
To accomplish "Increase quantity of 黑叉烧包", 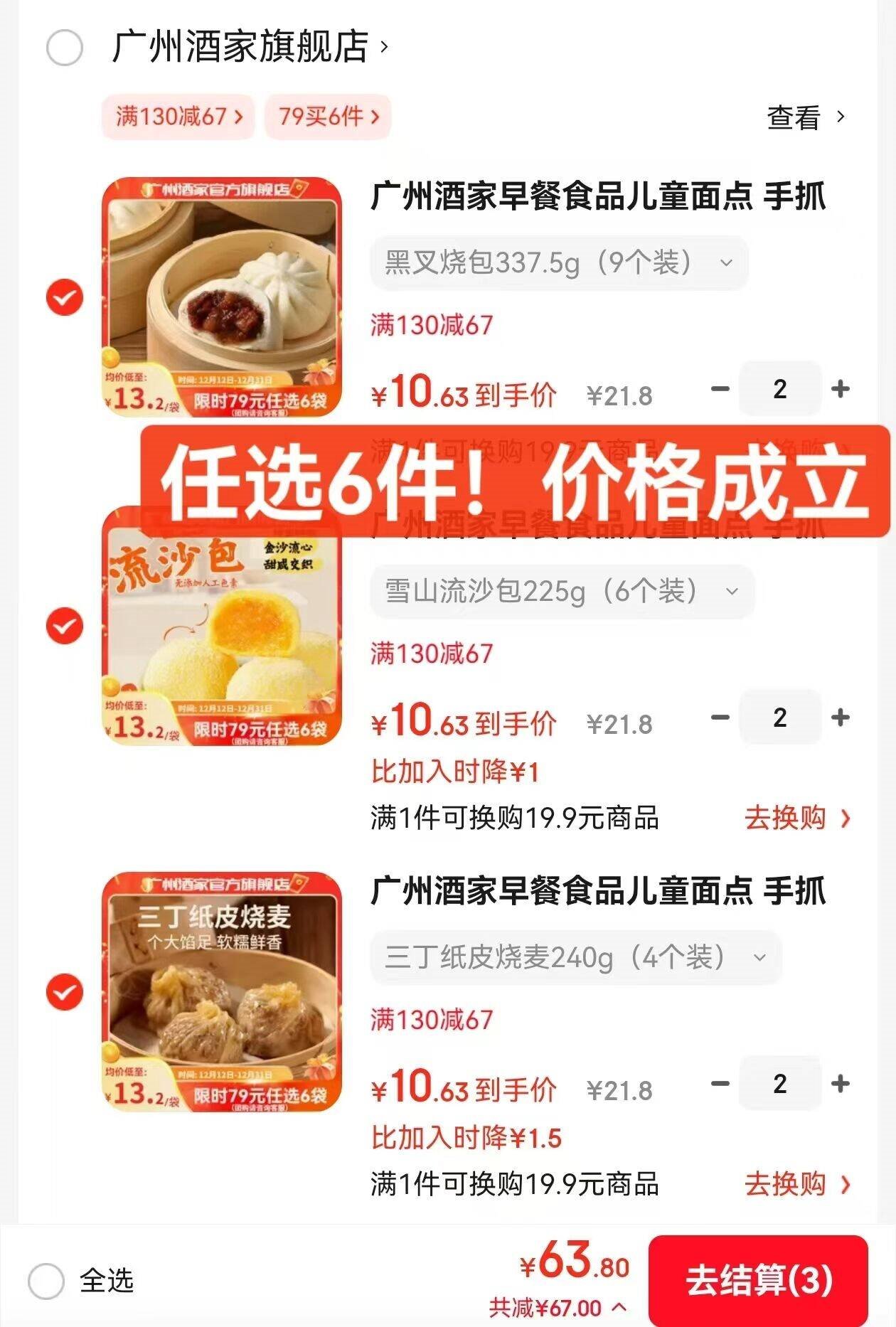I will [841, 389].
